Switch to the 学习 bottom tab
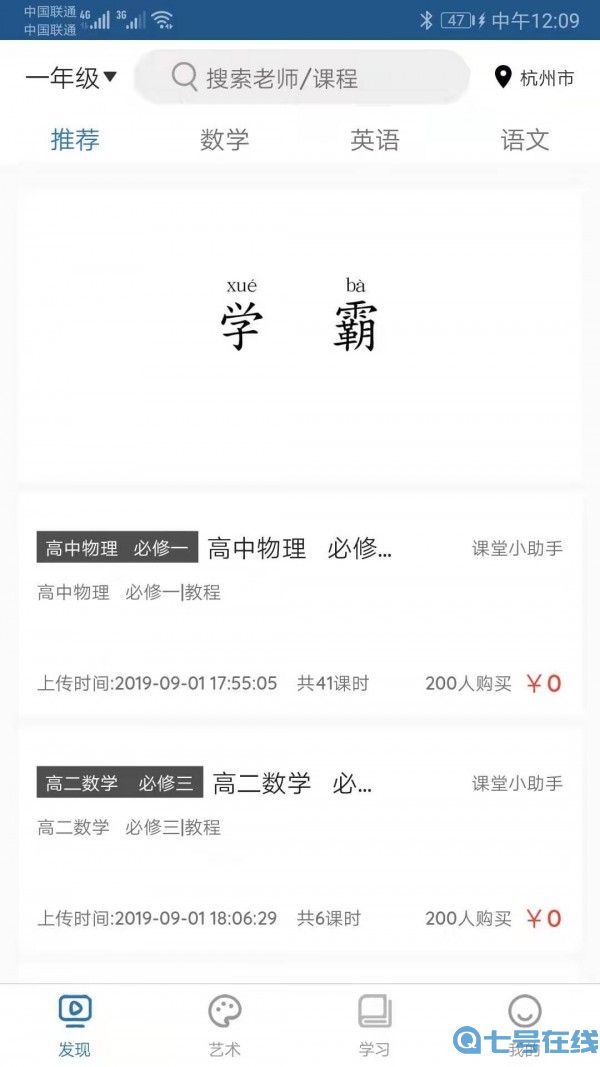 pos(375,1025)
